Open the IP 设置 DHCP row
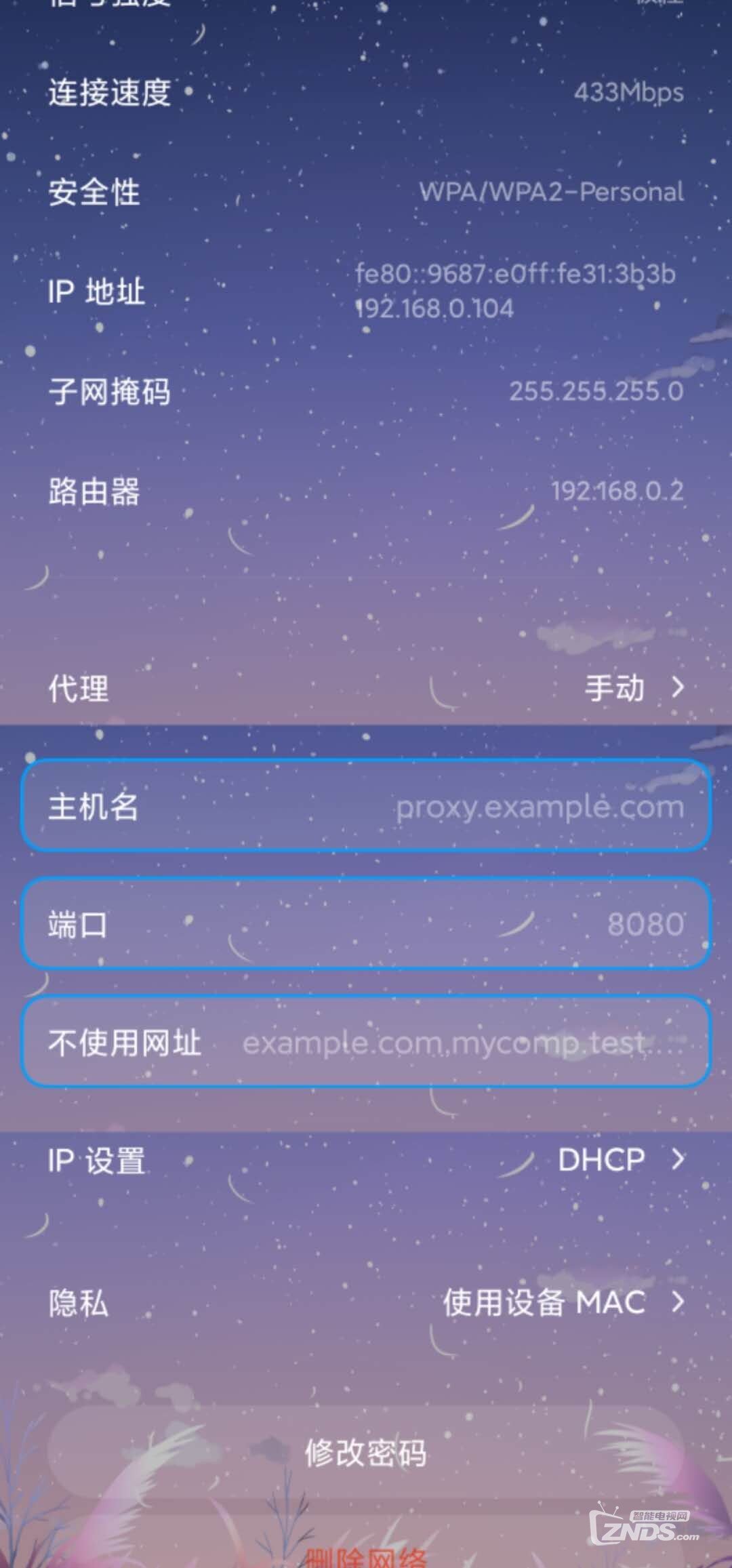 [366, 1160]
